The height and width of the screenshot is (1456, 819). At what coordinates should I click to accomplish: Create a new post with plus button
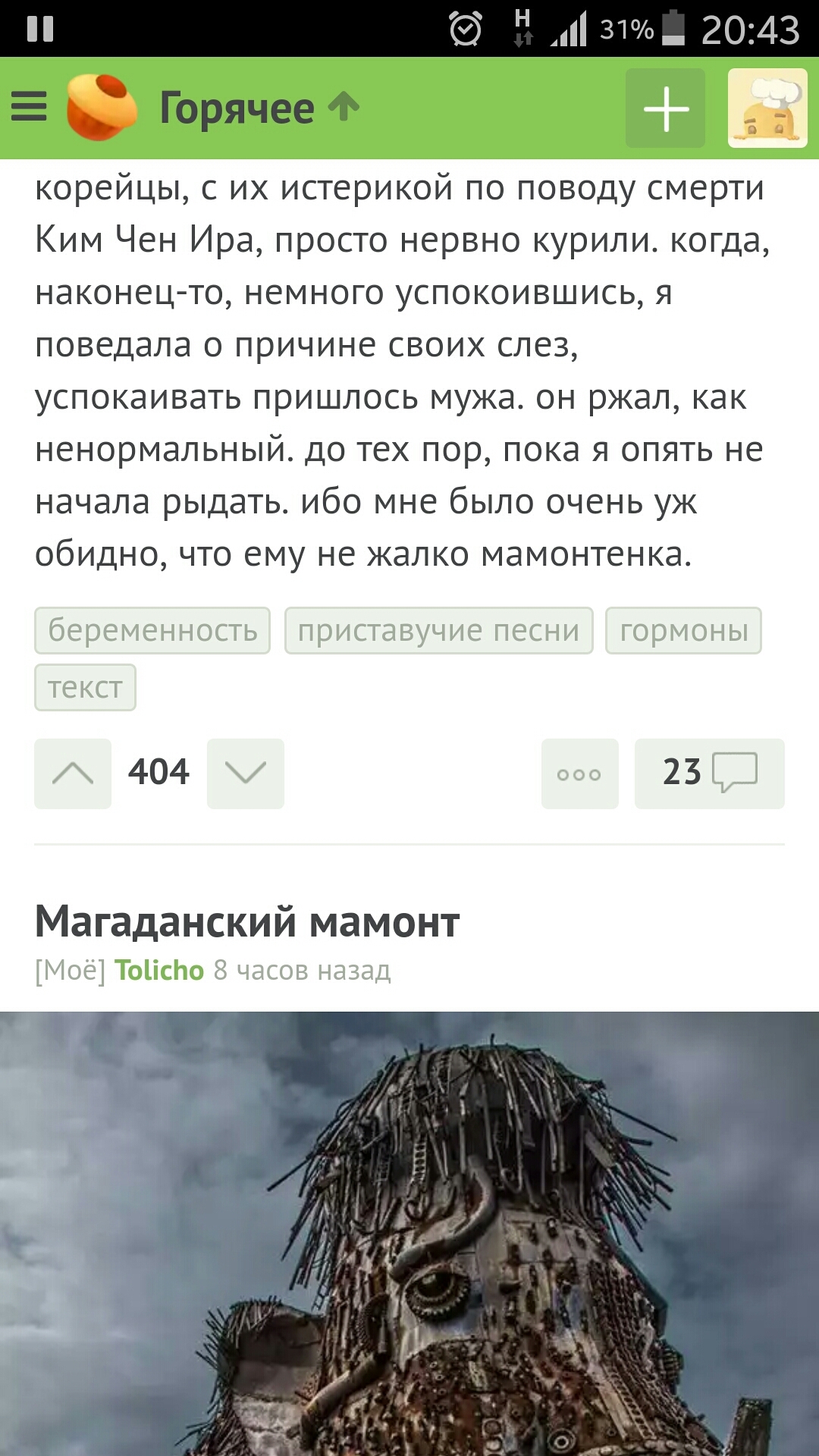point(665,108)
